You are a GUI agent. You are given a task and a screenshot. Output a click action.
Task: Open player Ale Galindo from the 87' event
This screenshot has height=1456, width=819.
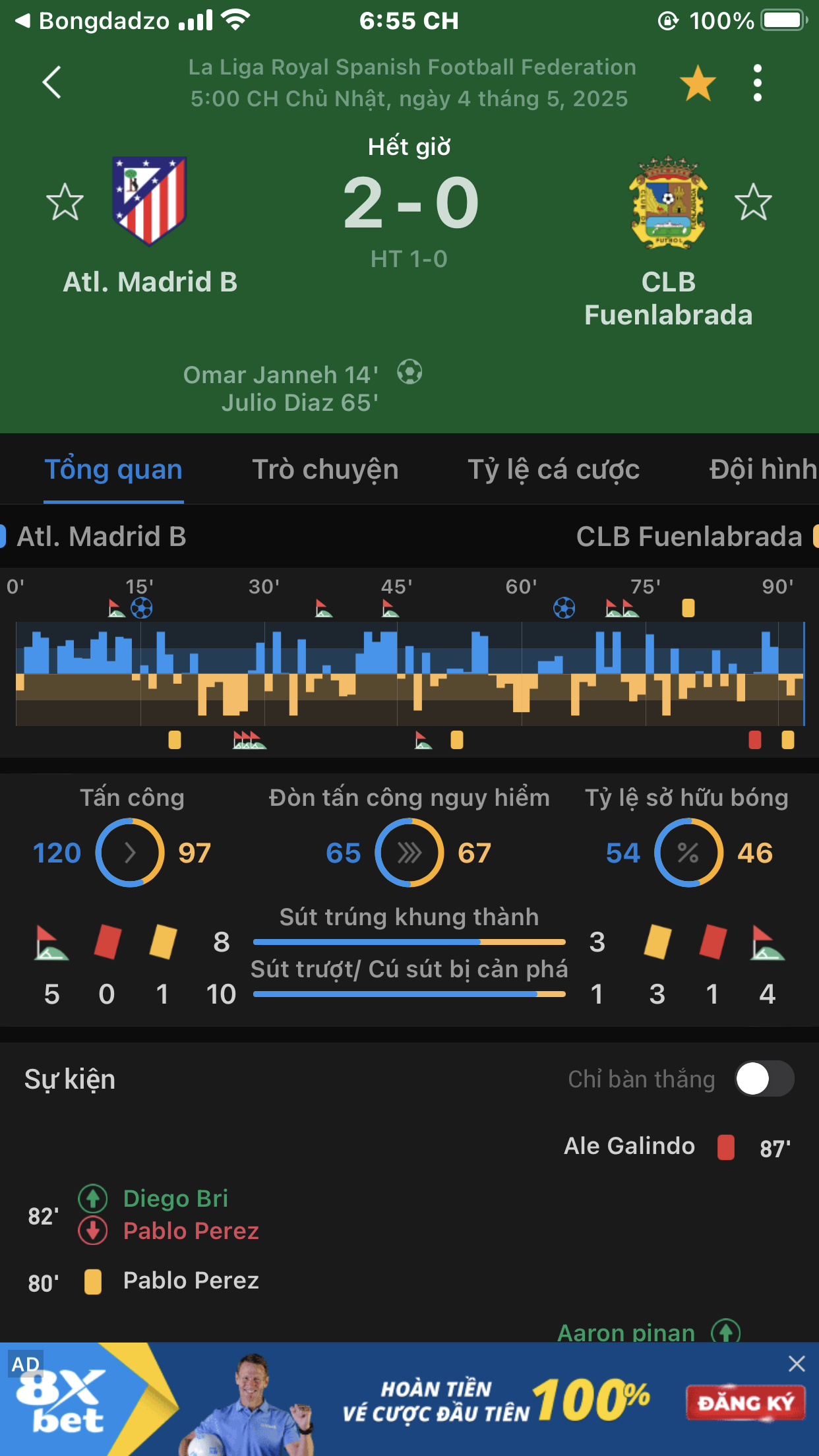[x=629, y=1146]
